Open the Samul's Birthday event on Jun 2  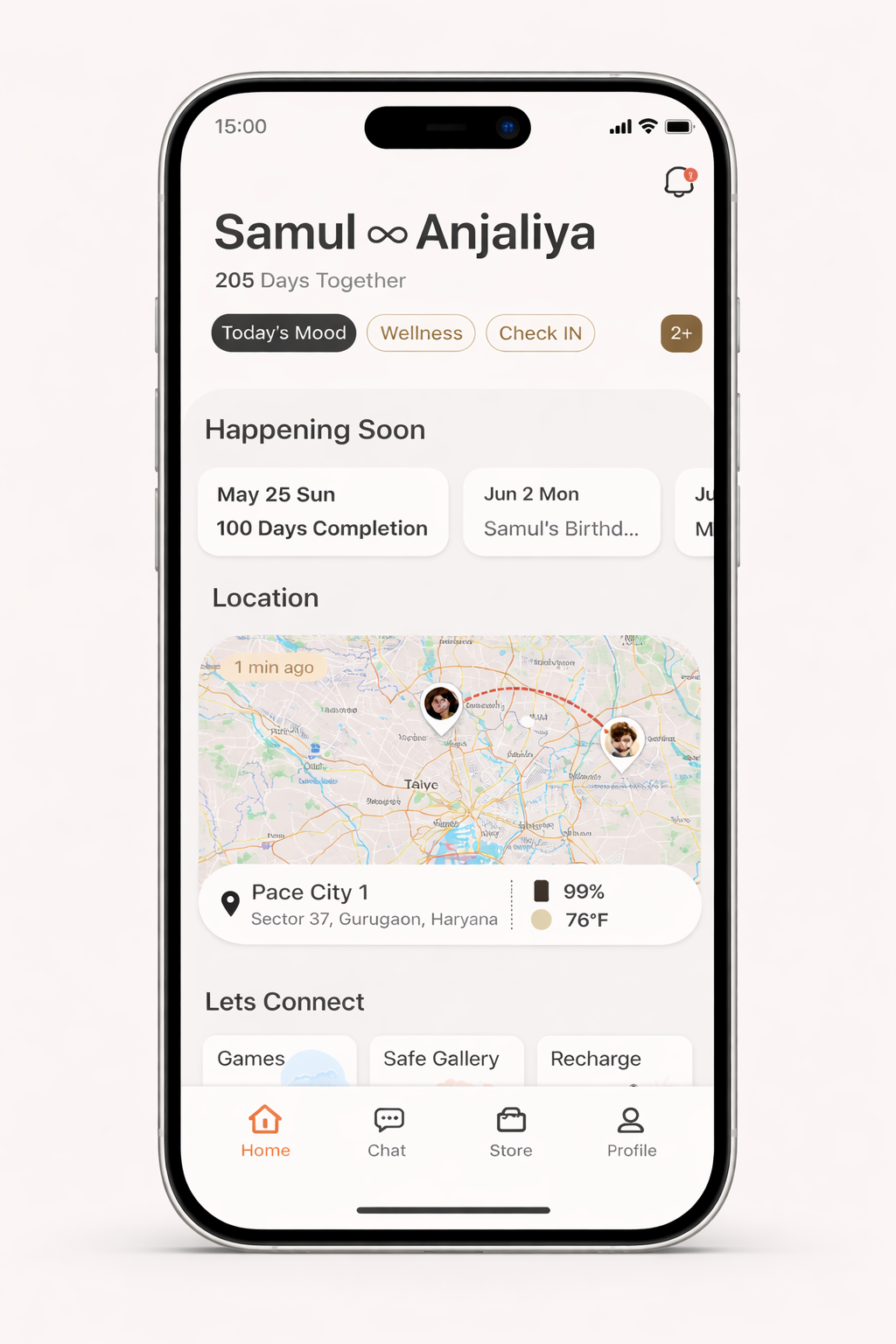(x=561, y=512)
